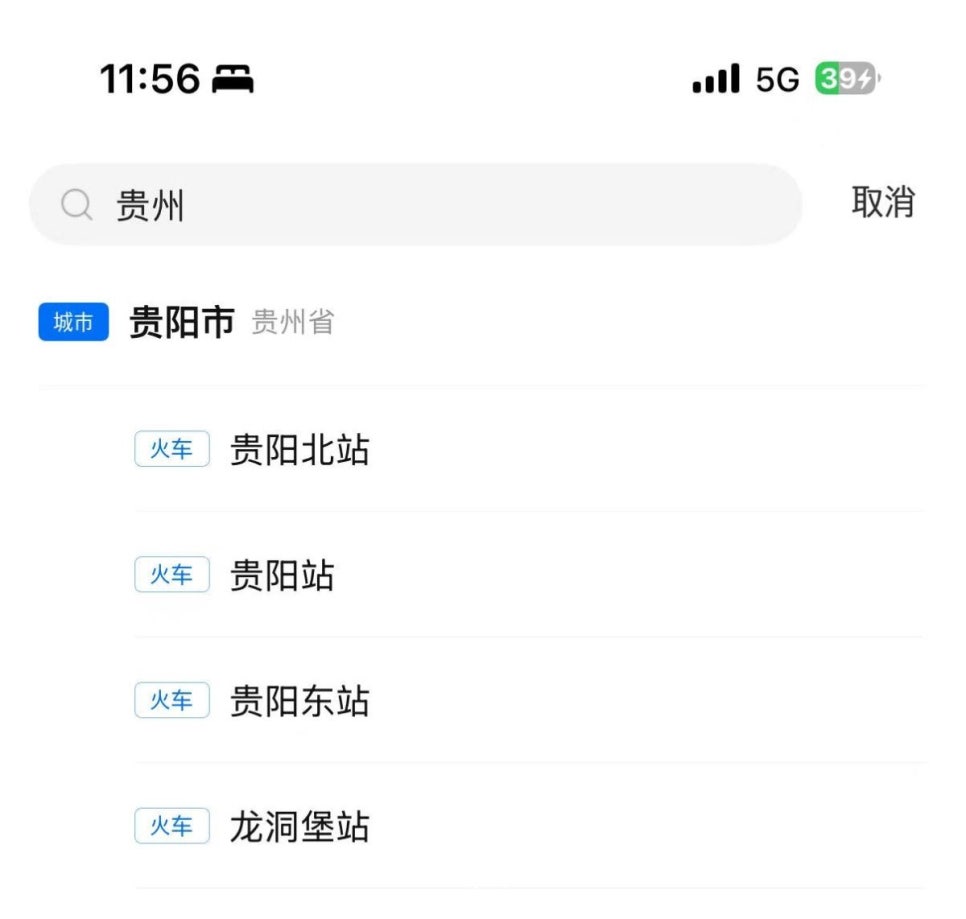The image size is (966, 919).
Task: Open the 龙洞堡站 result
Action: pos(299,827)
